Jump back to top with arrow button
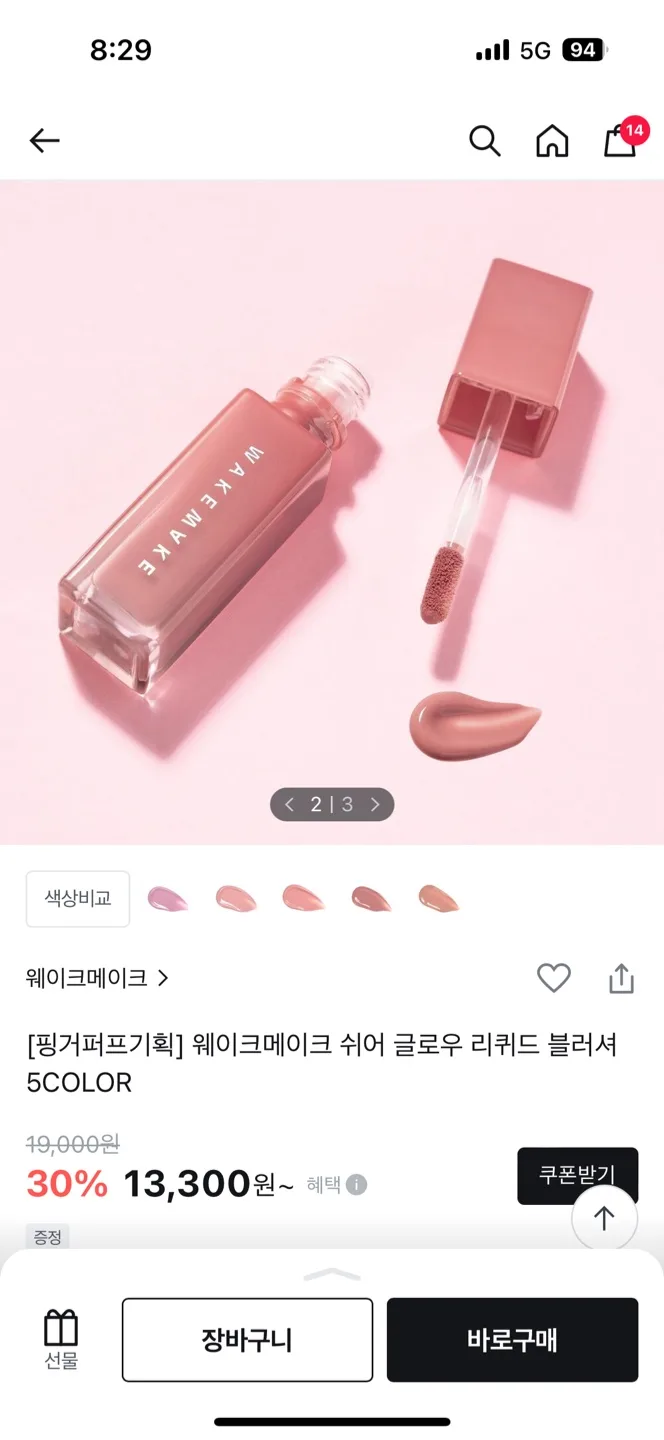Viewport: 664px width, 1440px height. click(604, 1218)
